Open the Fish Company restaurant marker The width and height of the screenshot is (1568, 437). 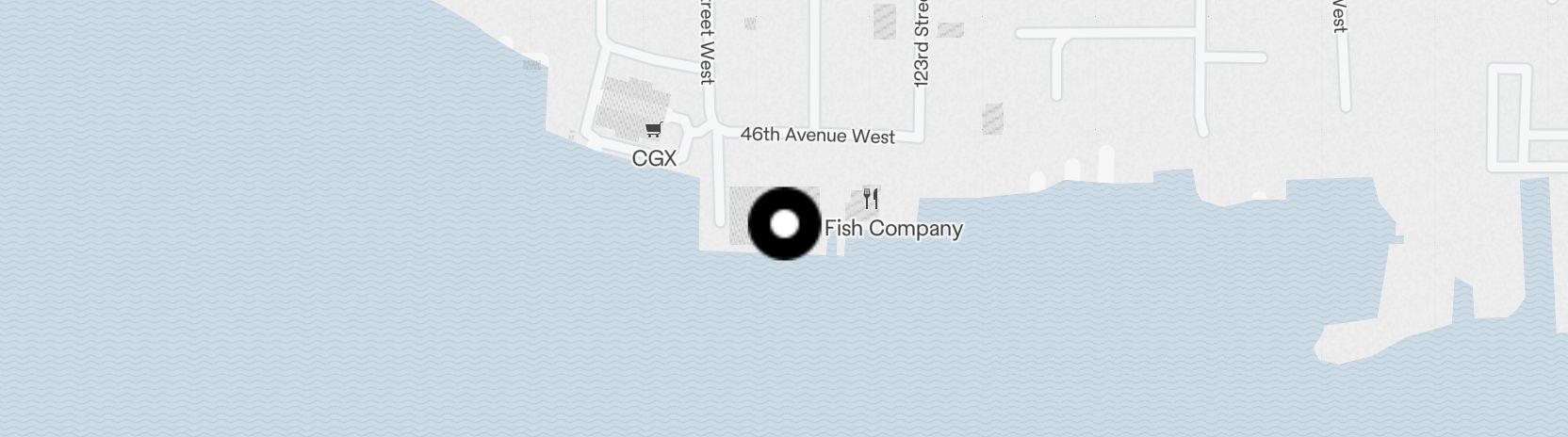871,199
